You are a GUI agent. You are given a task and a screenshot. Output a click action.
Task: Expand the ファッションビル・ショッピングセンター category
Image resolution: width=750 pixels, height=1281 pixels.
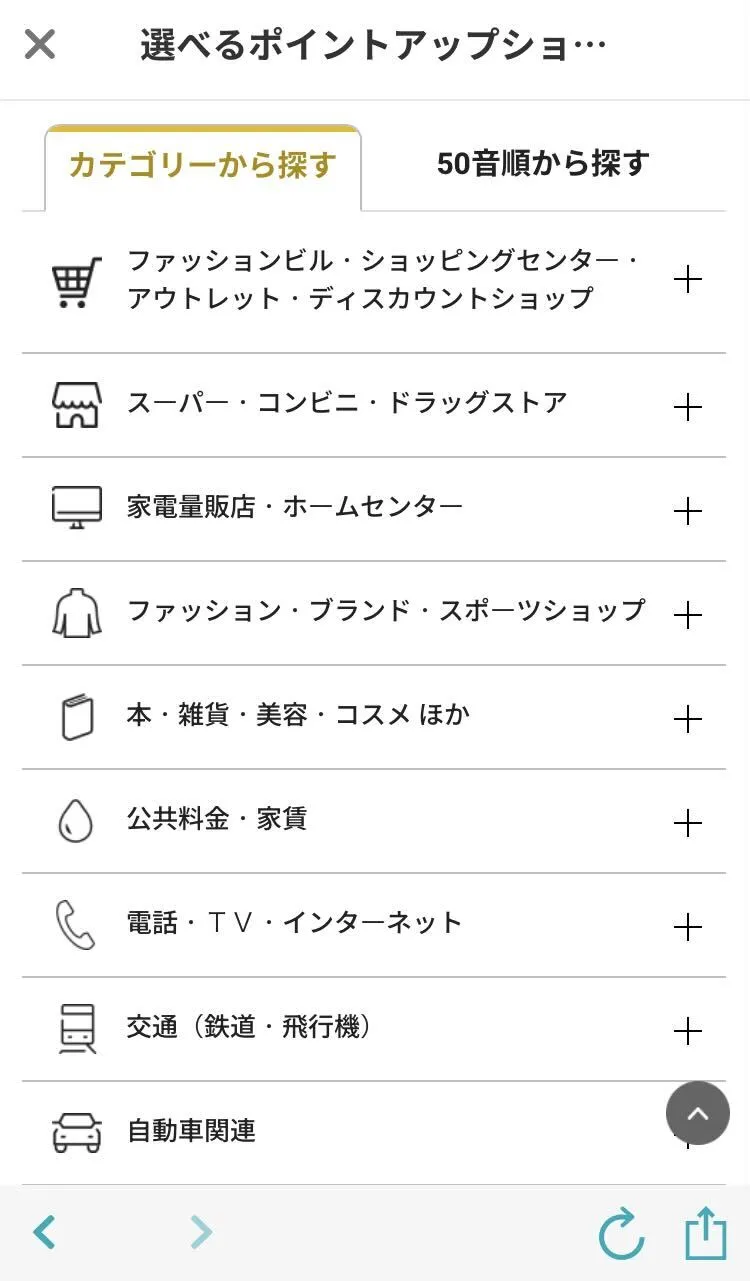point(688,279)
